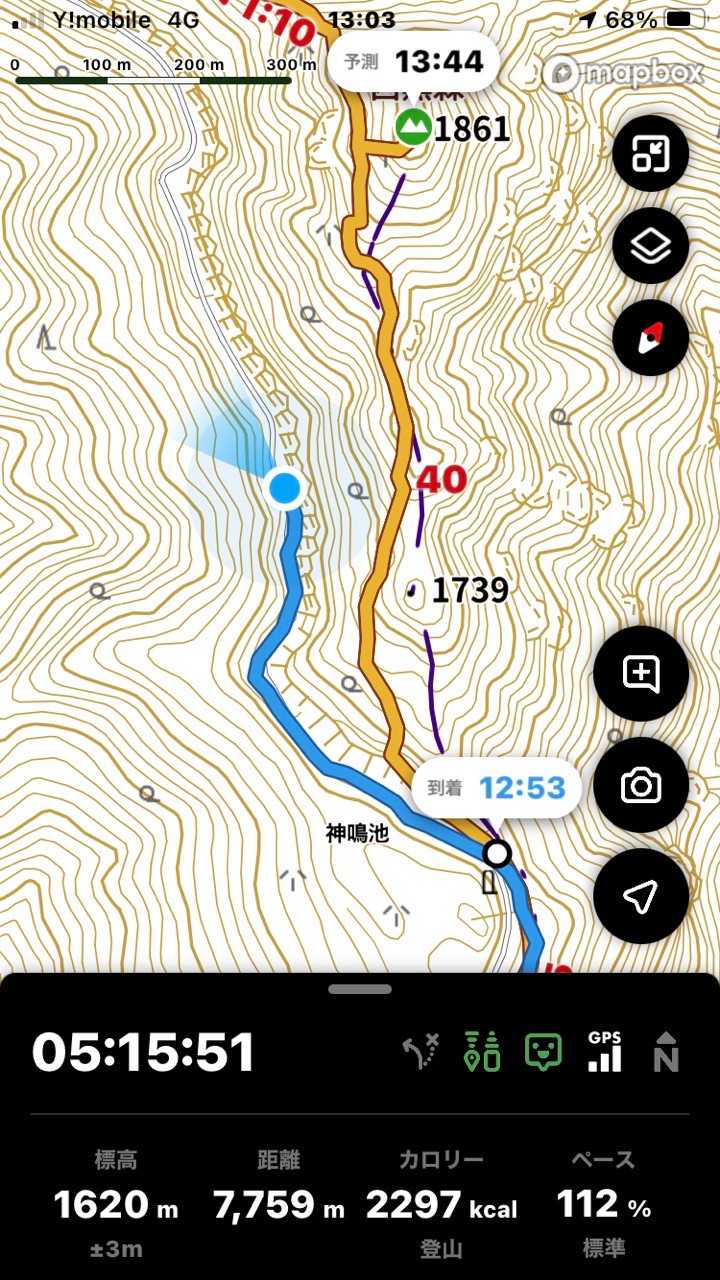Select the 12:53 arrival waypoint marker
Screen dimensions: 720x1280
496,853
